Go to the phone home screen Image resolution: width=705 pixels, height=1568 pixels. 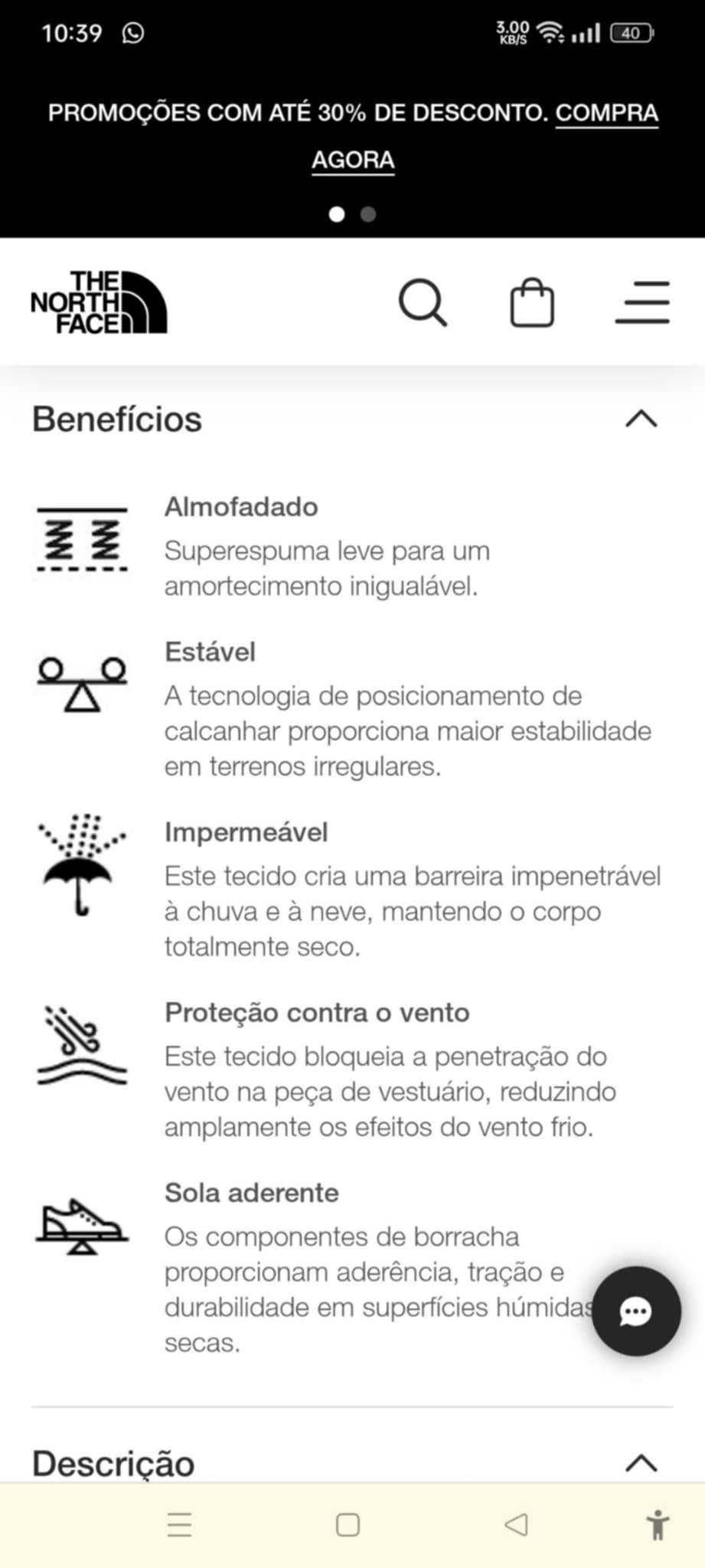point(348,1524)
